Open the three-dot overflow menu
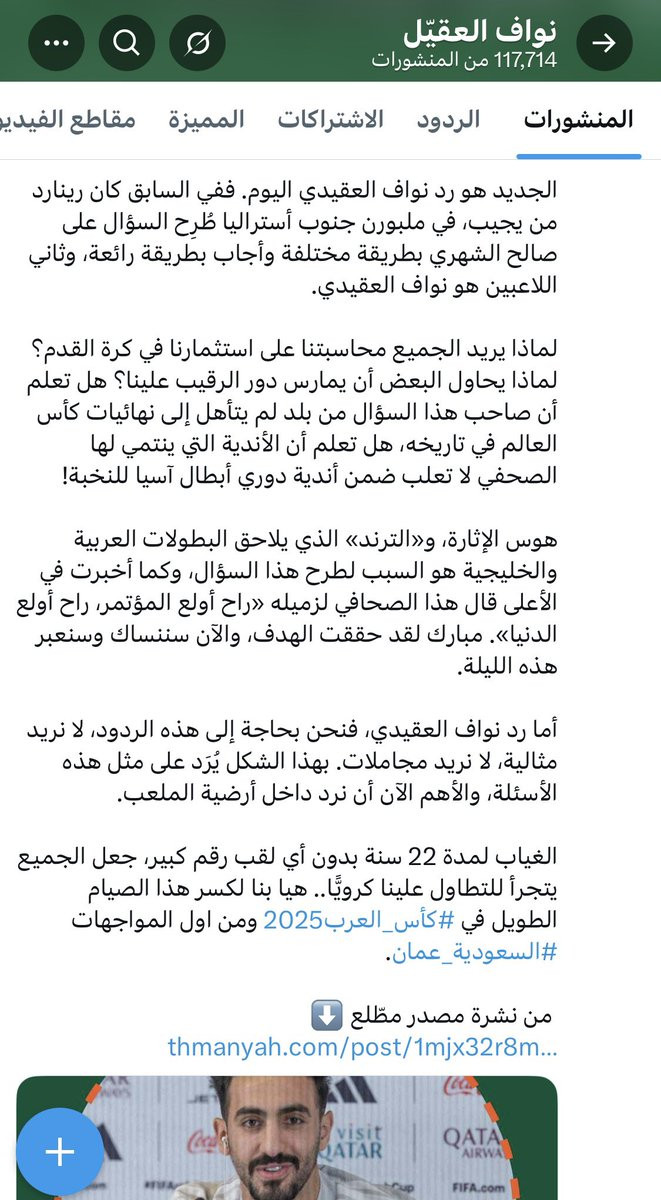This screenshot has width=661, height=1200. [x=55, y=43]
